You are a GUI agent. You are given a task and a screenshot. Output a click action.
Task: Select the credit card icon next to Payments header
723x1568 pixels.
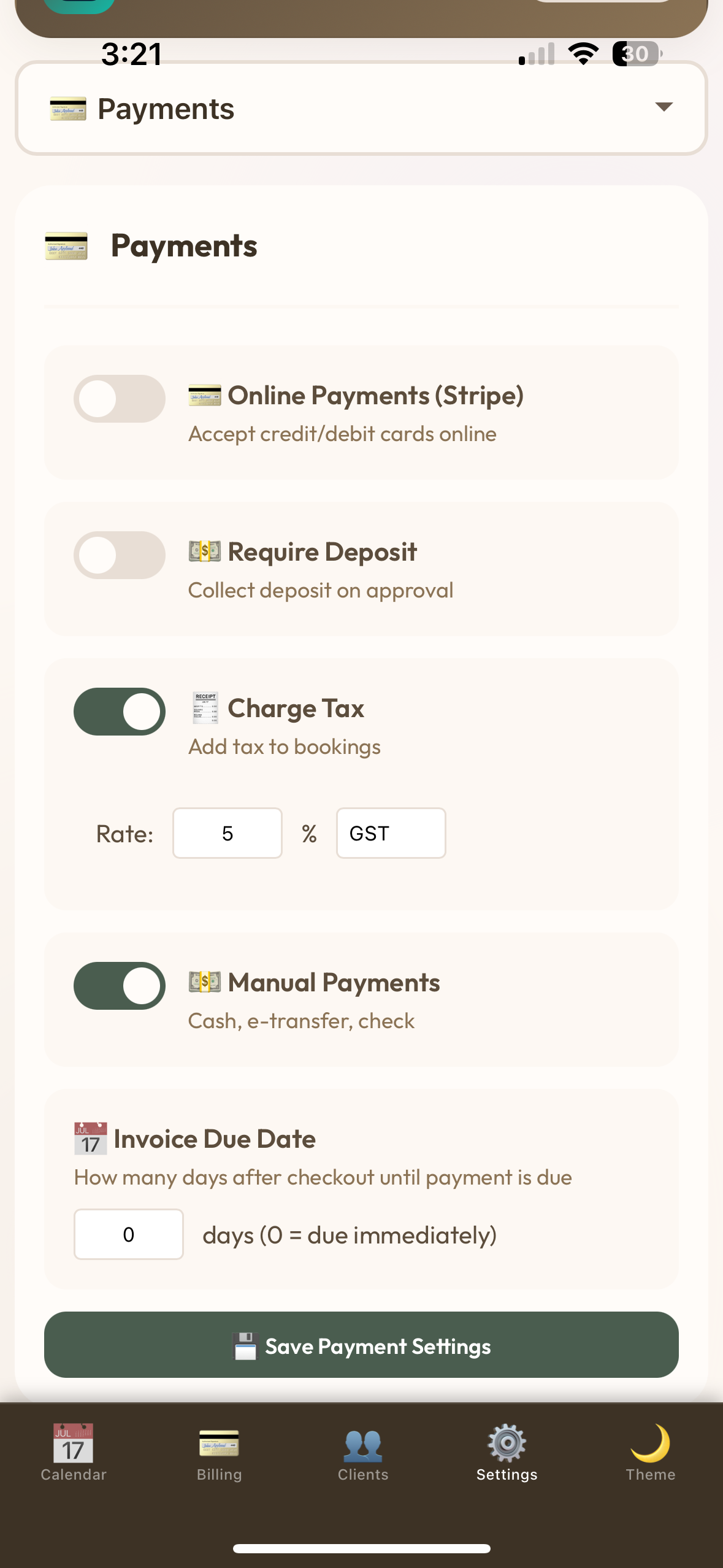pos(66,245)
